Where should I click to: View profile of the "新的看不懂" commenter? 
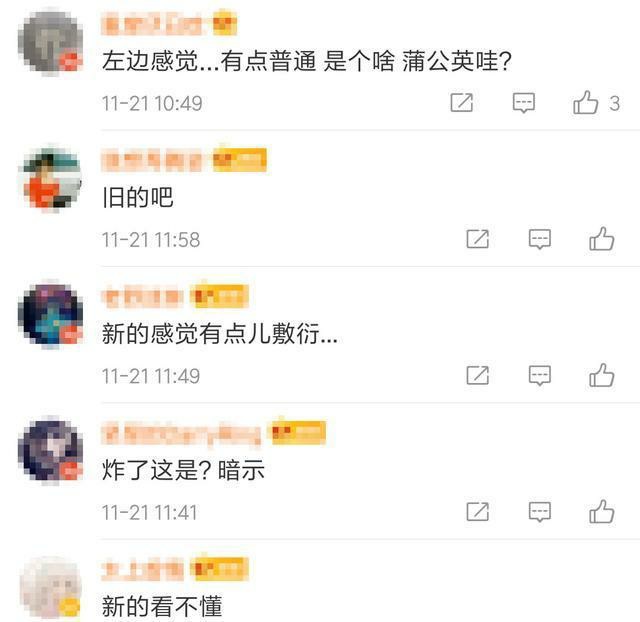coord(51,586)
